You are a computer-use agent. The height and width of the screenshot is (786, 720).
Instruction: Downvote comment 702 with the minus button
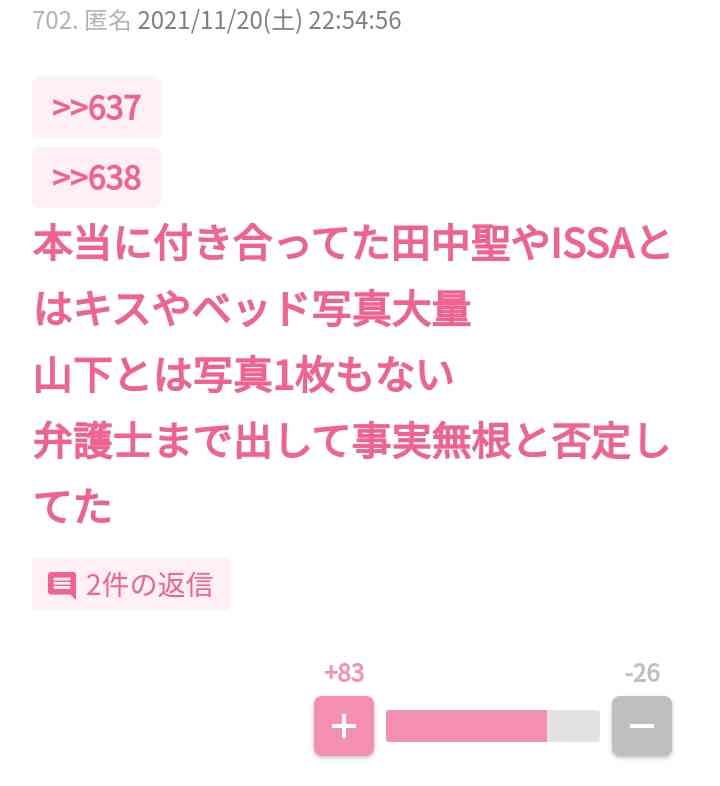coord(641,726)
